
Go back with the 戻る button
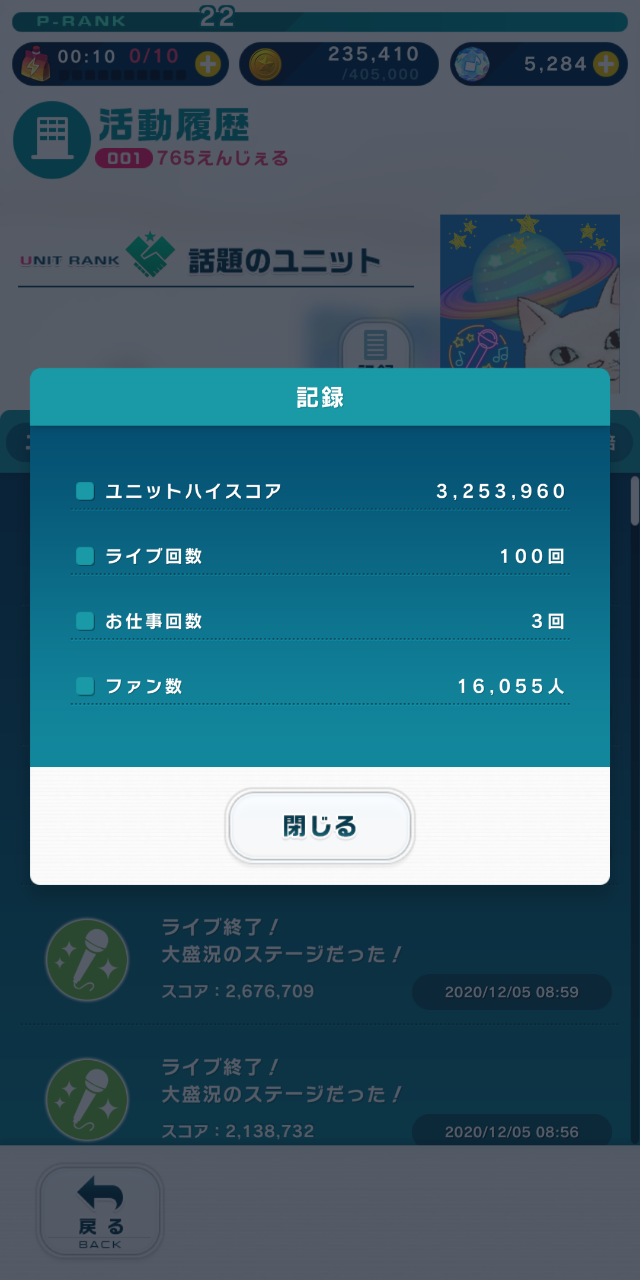tap(100, 1210)
